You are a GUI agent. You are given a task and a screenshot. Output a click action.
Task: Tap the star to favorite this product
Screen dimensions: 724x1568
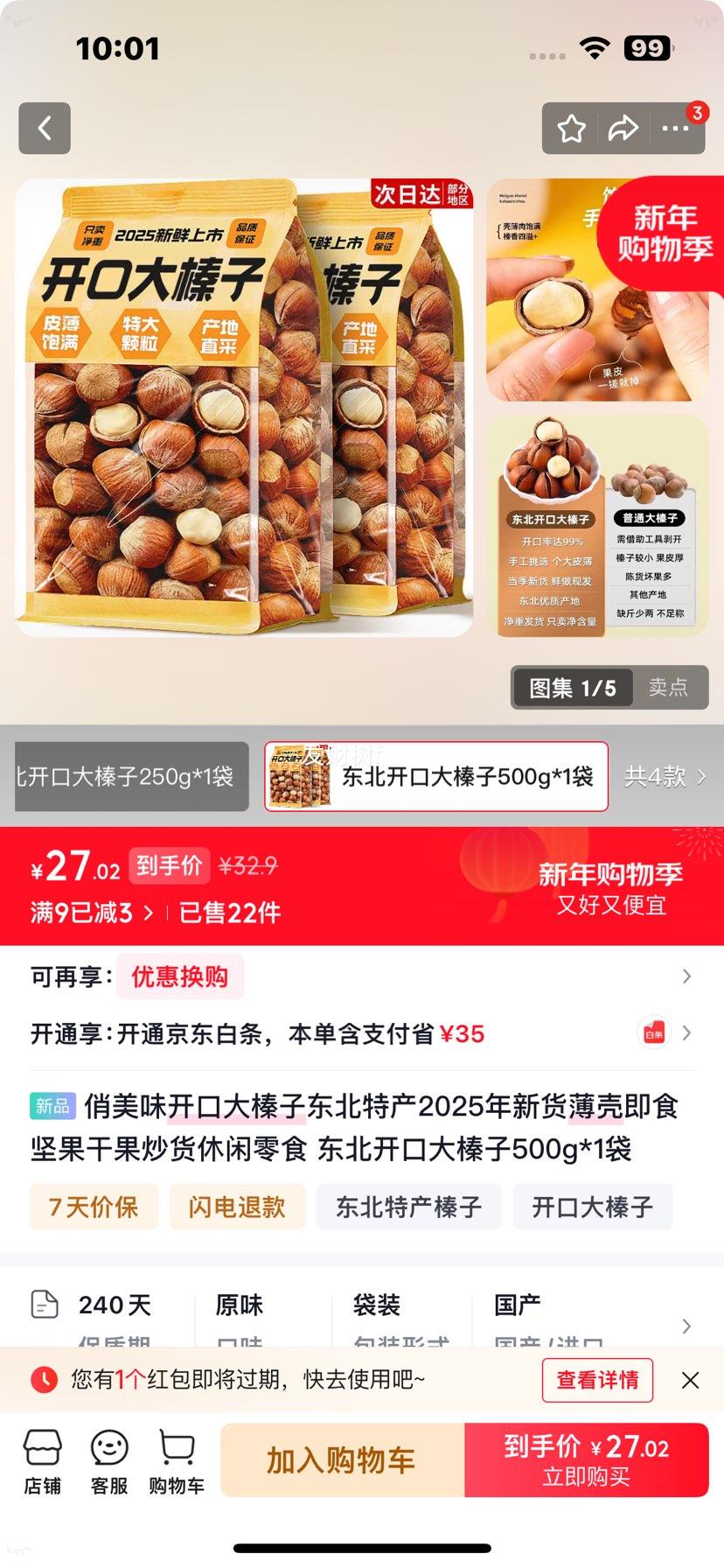coord(570,128)
